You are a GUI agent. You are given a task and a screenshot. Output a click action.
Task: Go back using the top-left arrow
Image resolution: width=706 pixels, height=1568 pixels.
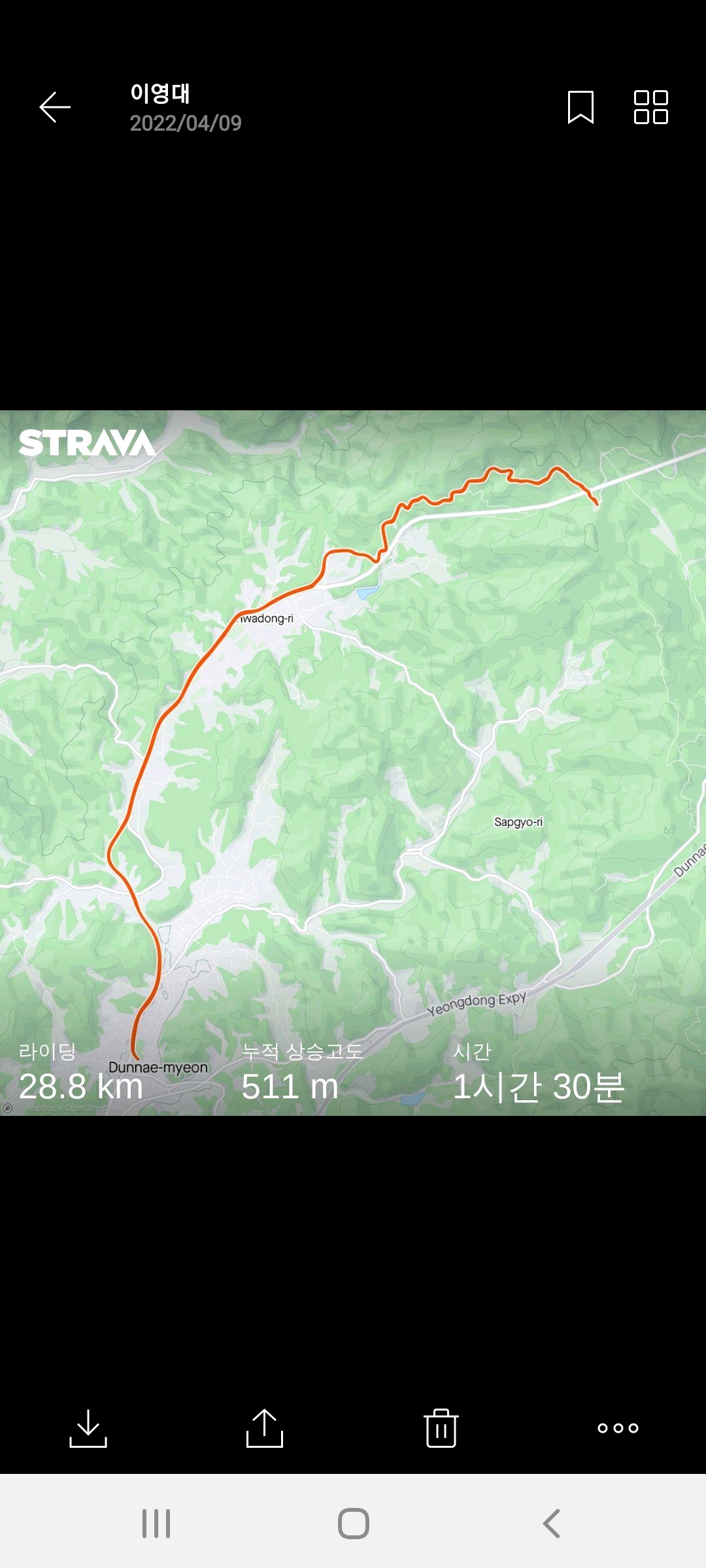click(55, 107)
